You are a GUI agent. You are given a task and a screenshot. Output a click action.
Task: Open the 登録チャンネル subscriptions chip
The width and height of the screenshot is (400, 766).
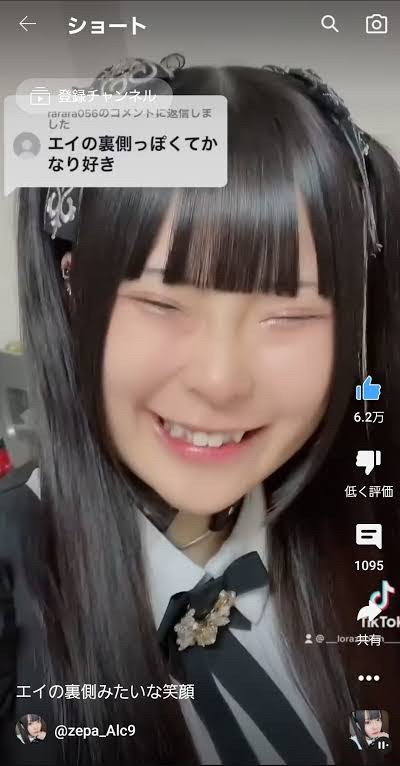click(x=94, y=96)
